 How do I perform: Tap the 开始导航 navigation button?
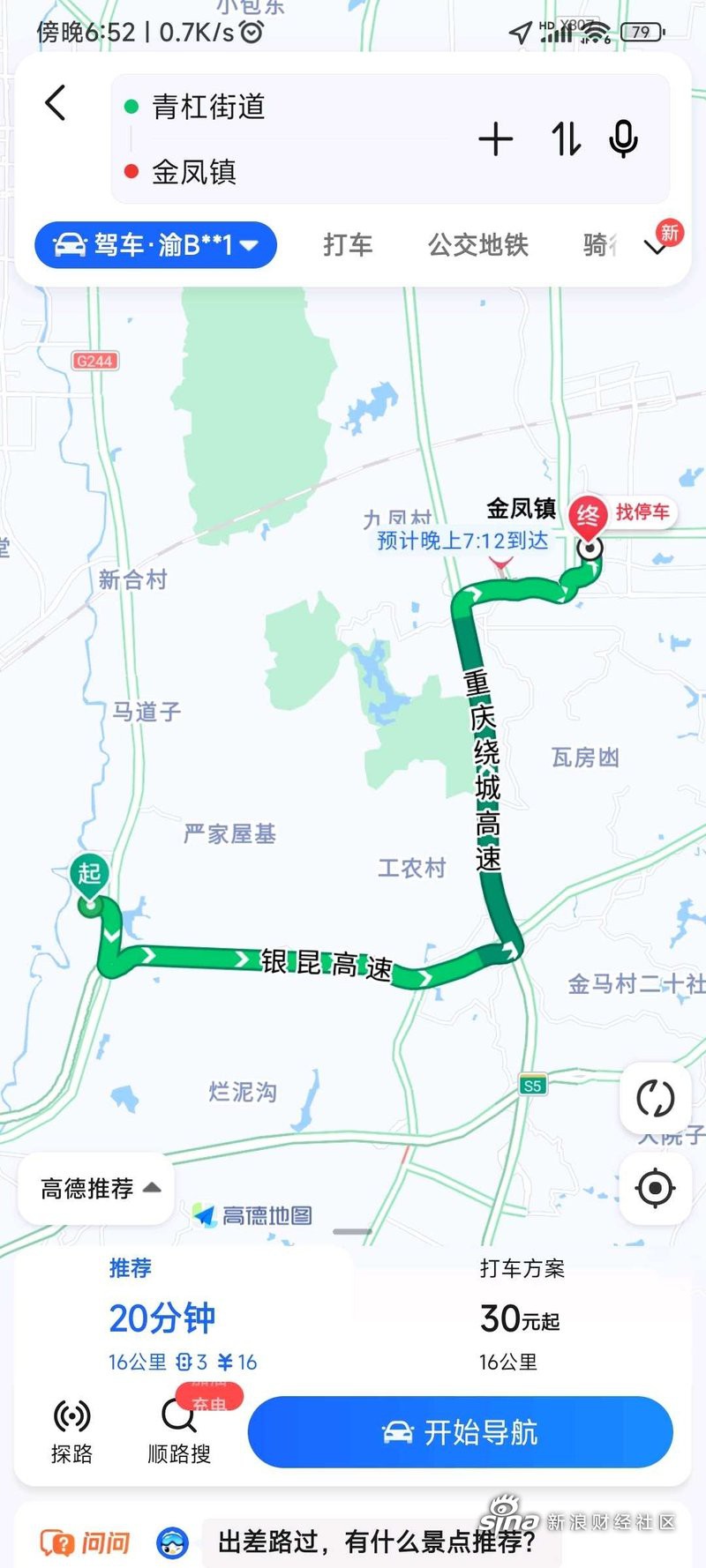click(460, 1433)
